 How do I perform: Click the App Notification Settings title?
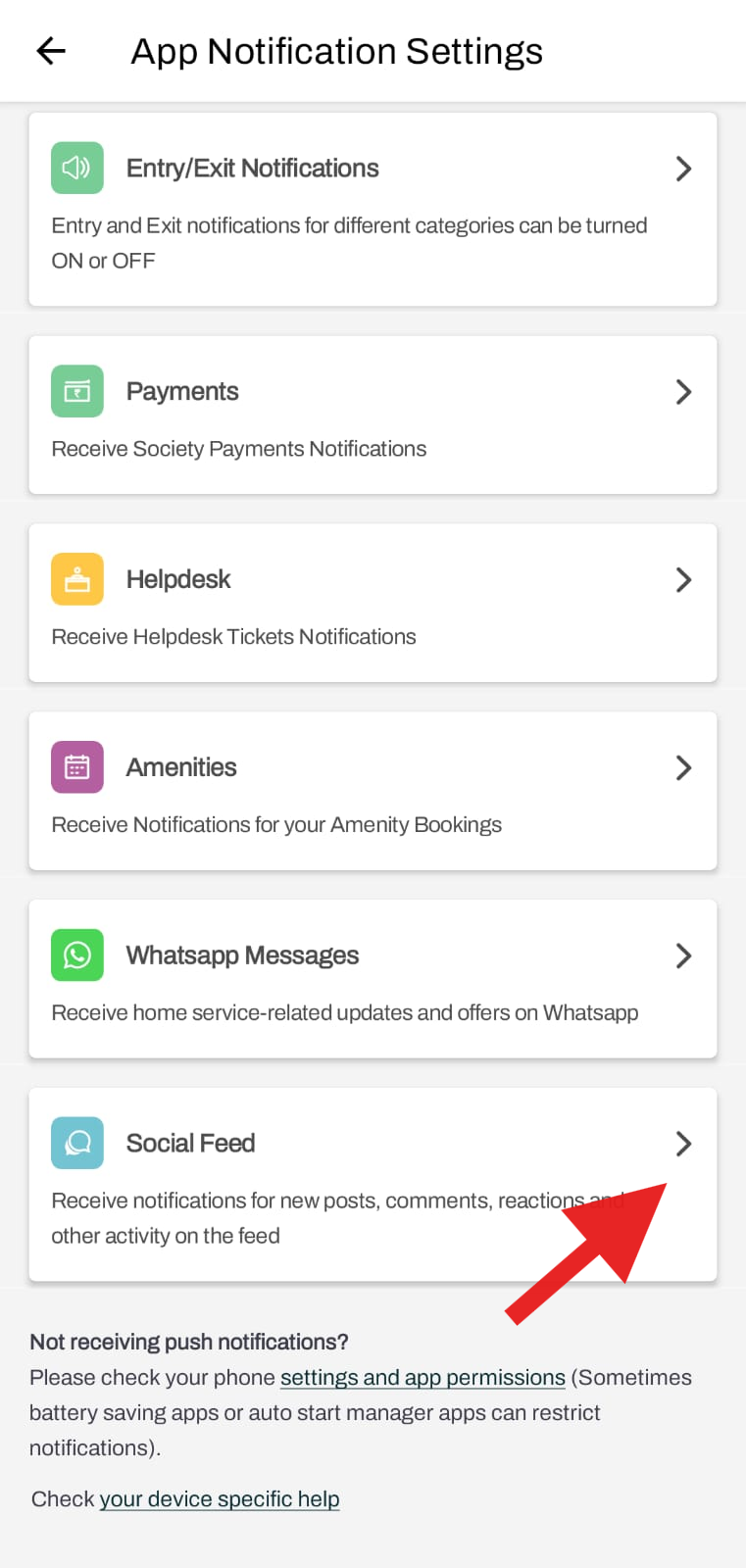[336, 51]
